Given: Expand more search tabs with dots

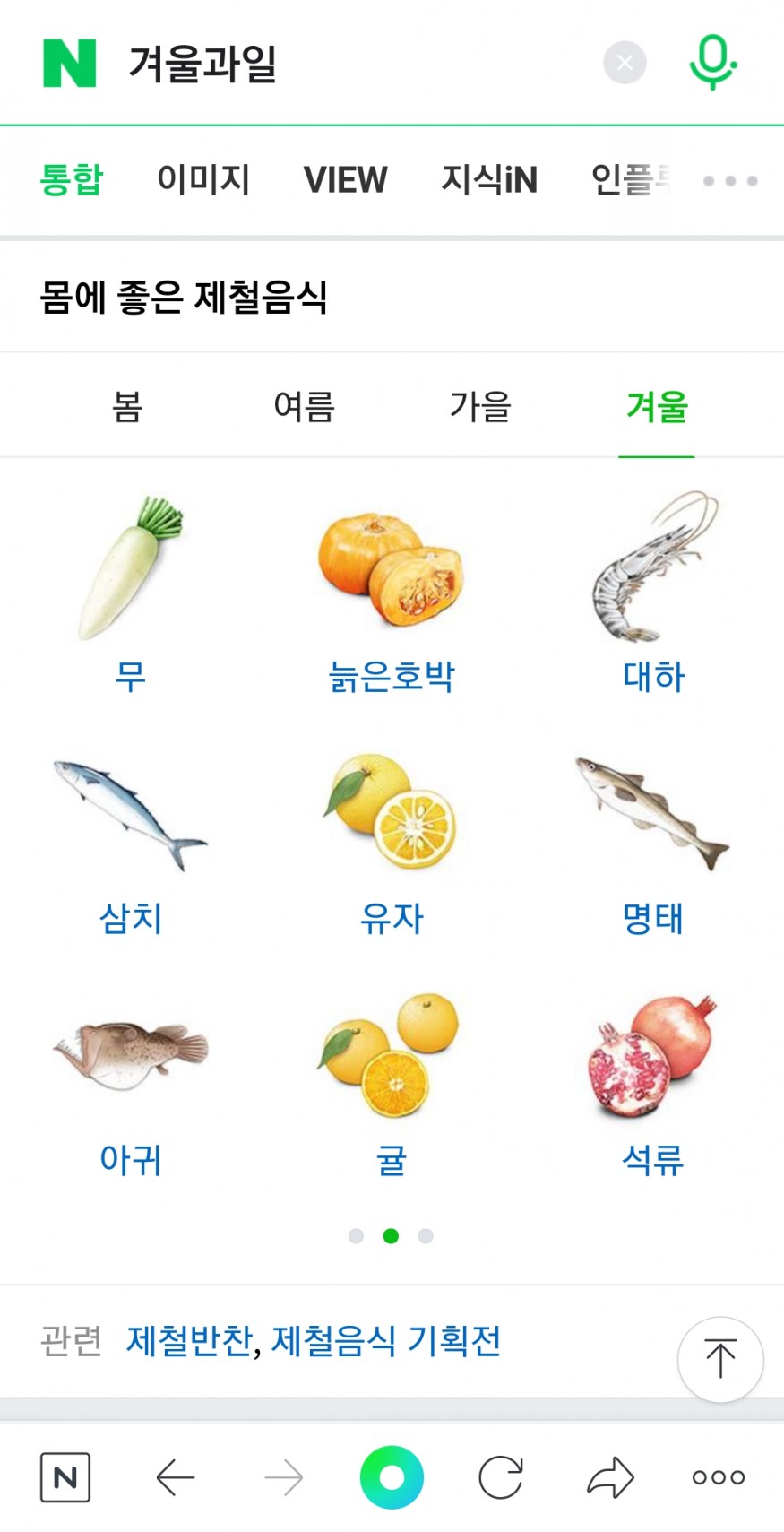Looking at the screenshot, I should click(x=730, y=181).
